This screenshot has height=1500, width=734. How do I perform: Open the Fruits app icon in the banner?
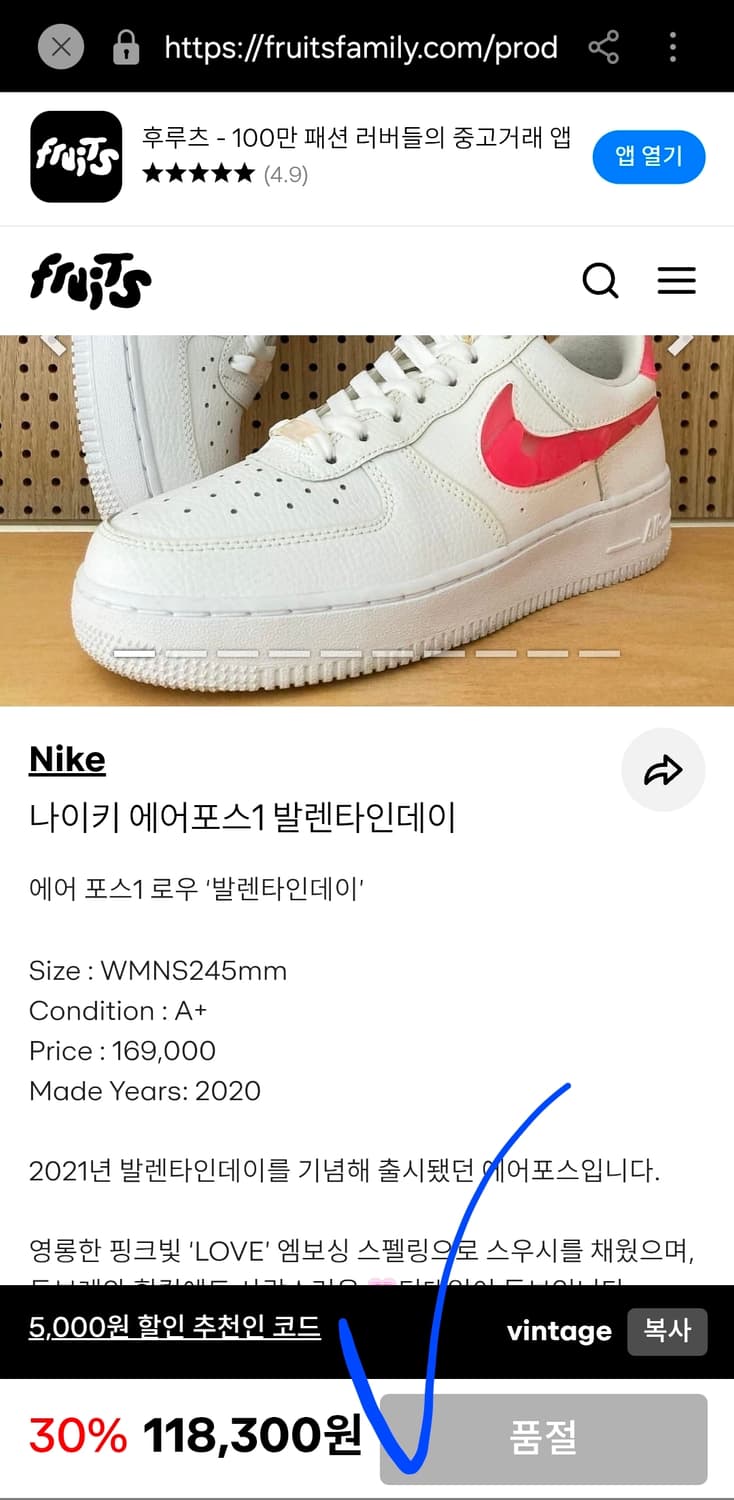coord(76,156)
